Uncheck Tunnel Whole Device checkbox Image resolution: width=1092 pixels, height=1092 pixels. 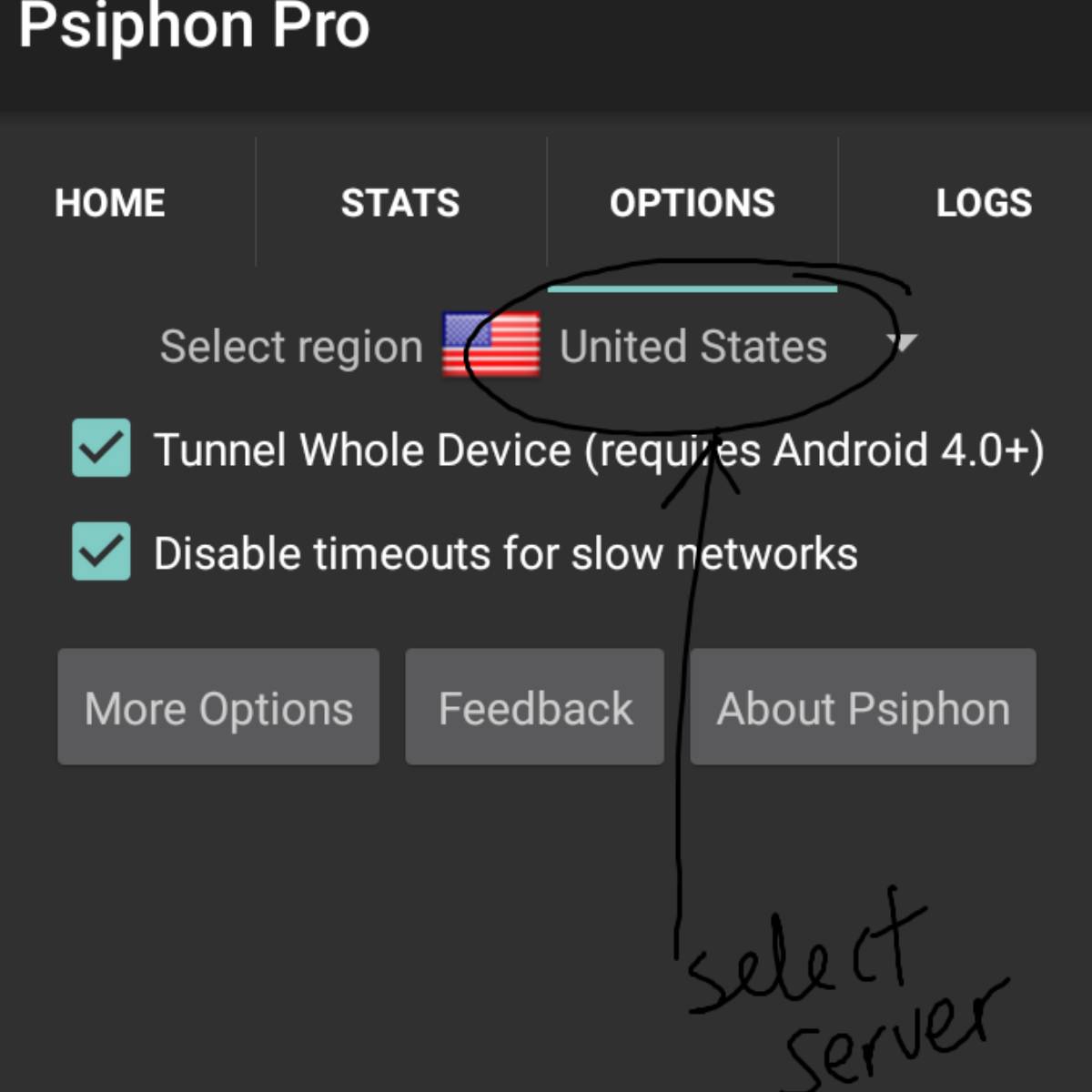tap(101, 449)
